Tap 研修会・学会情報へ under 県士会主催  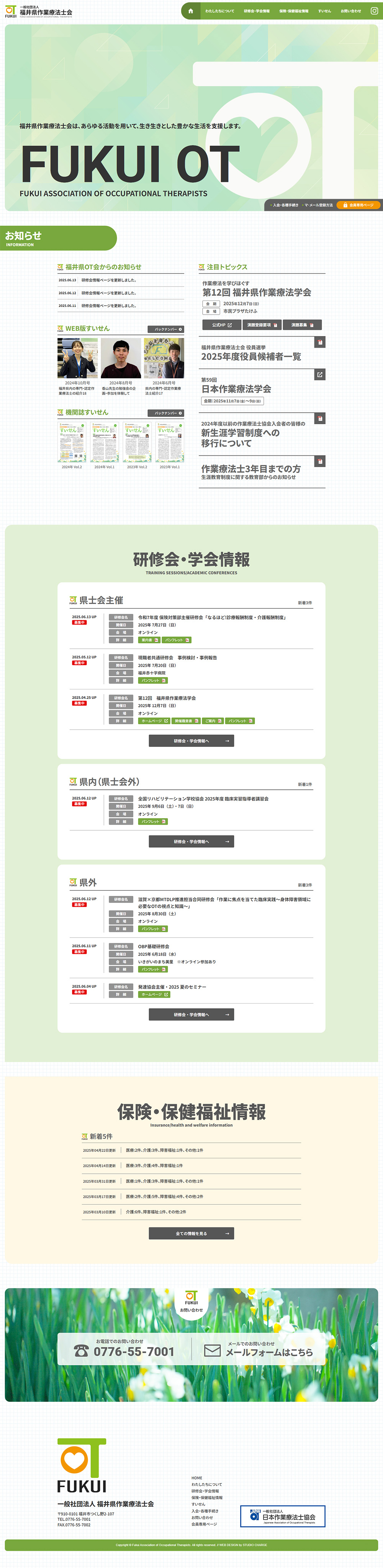point(191,741)
